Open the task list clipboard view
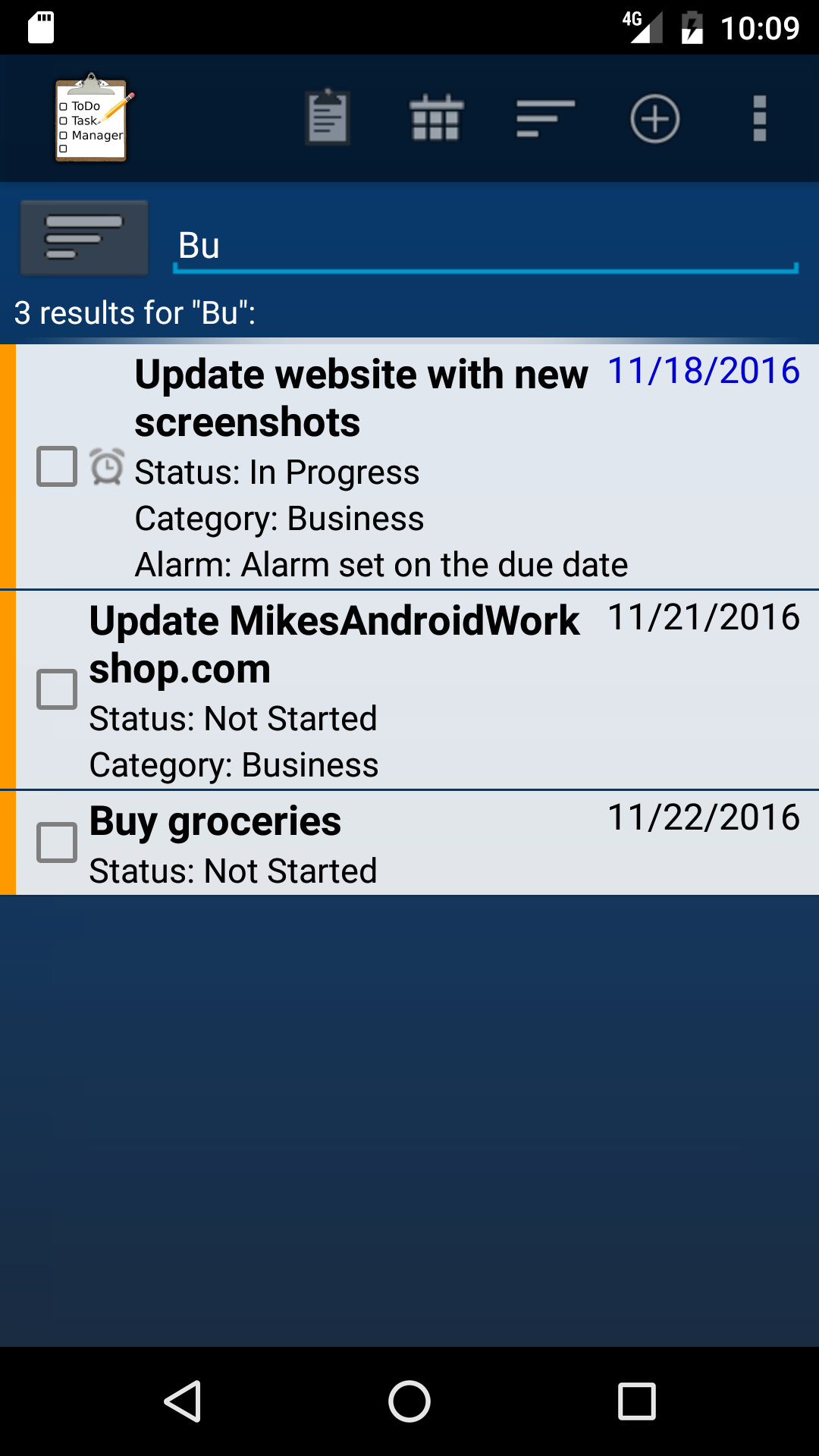Screen dimensions: 819x1456 click(327, 118)
